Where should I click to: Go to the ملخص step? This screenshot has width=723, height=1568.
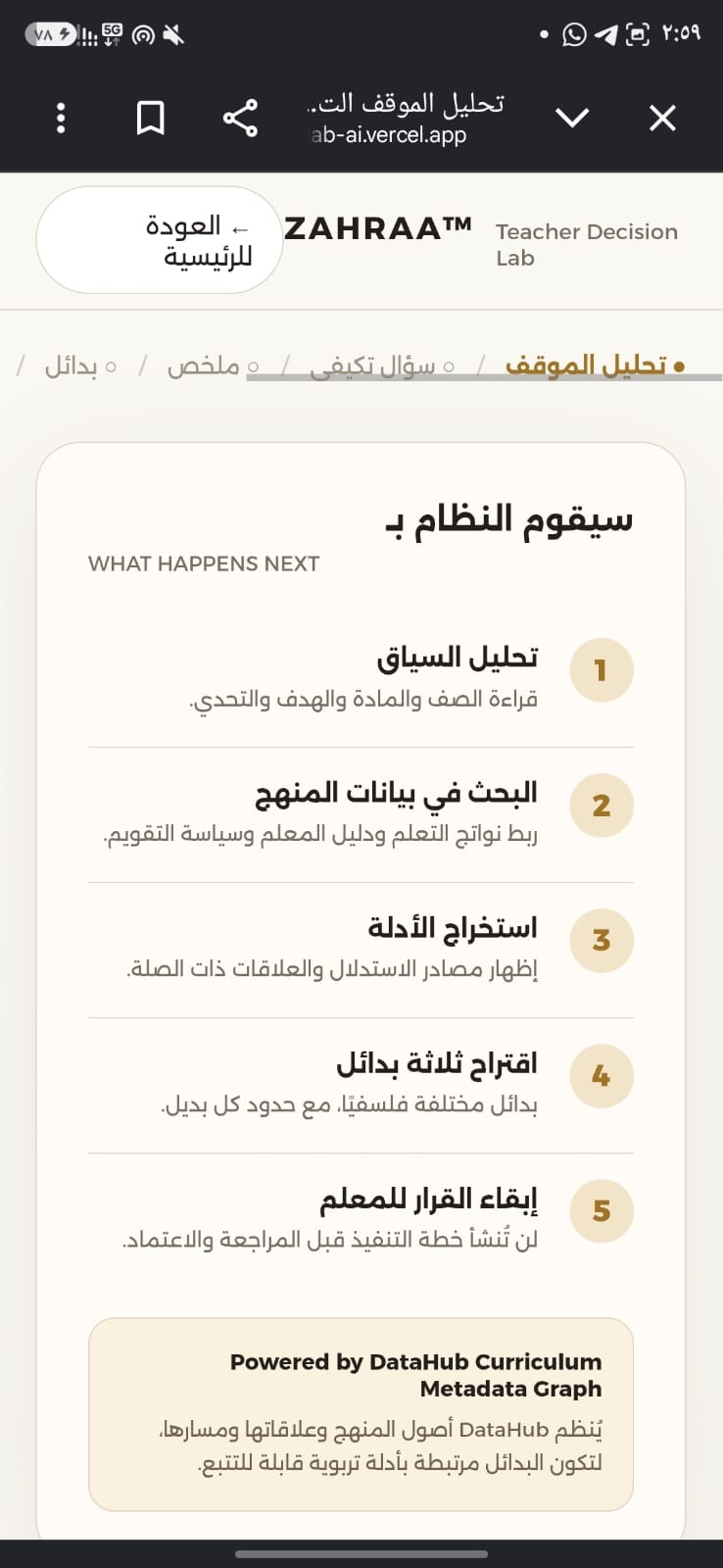pos(213,367)
